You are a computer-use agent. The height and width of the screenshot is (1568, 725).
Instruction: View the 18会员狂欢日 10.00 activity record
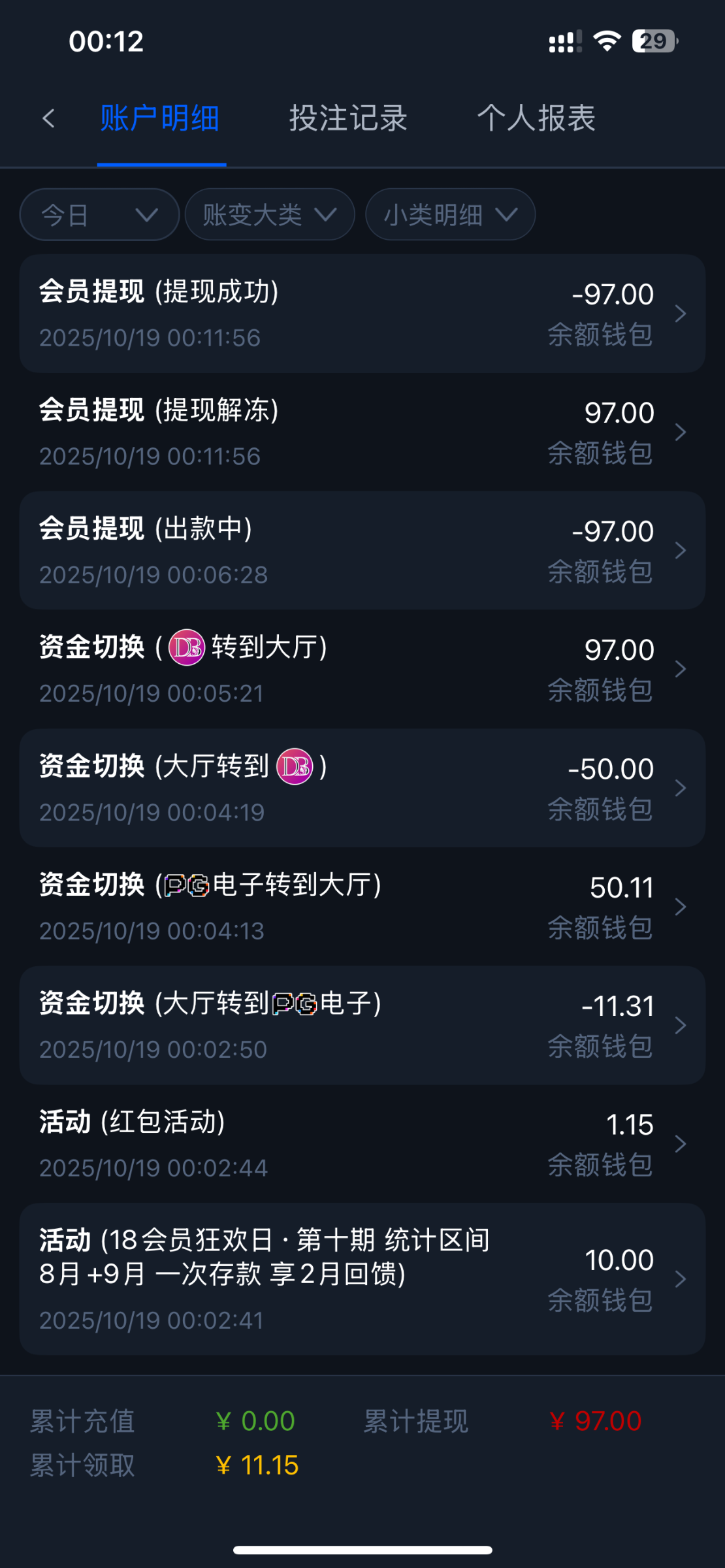pyautogui.click(x=362, y=1279)
